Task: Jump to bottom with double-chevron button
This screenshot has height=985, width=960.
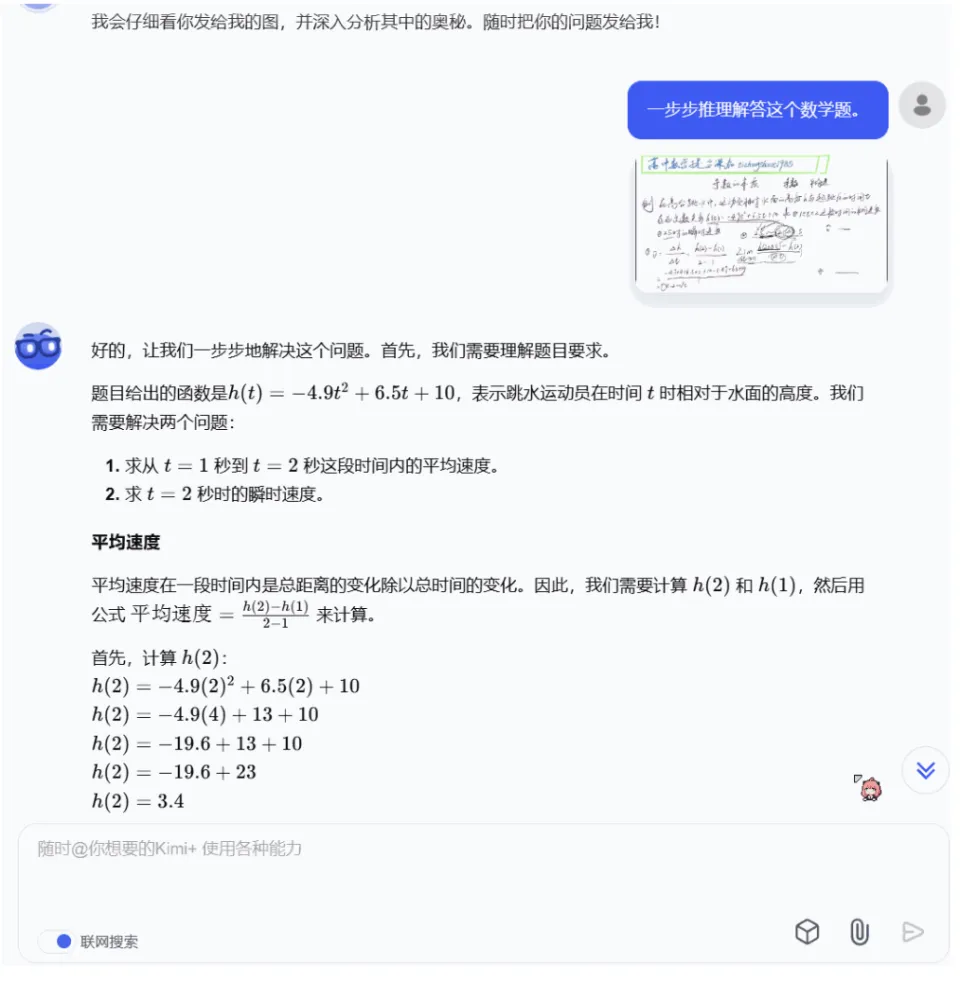Action: coord(925,770)
